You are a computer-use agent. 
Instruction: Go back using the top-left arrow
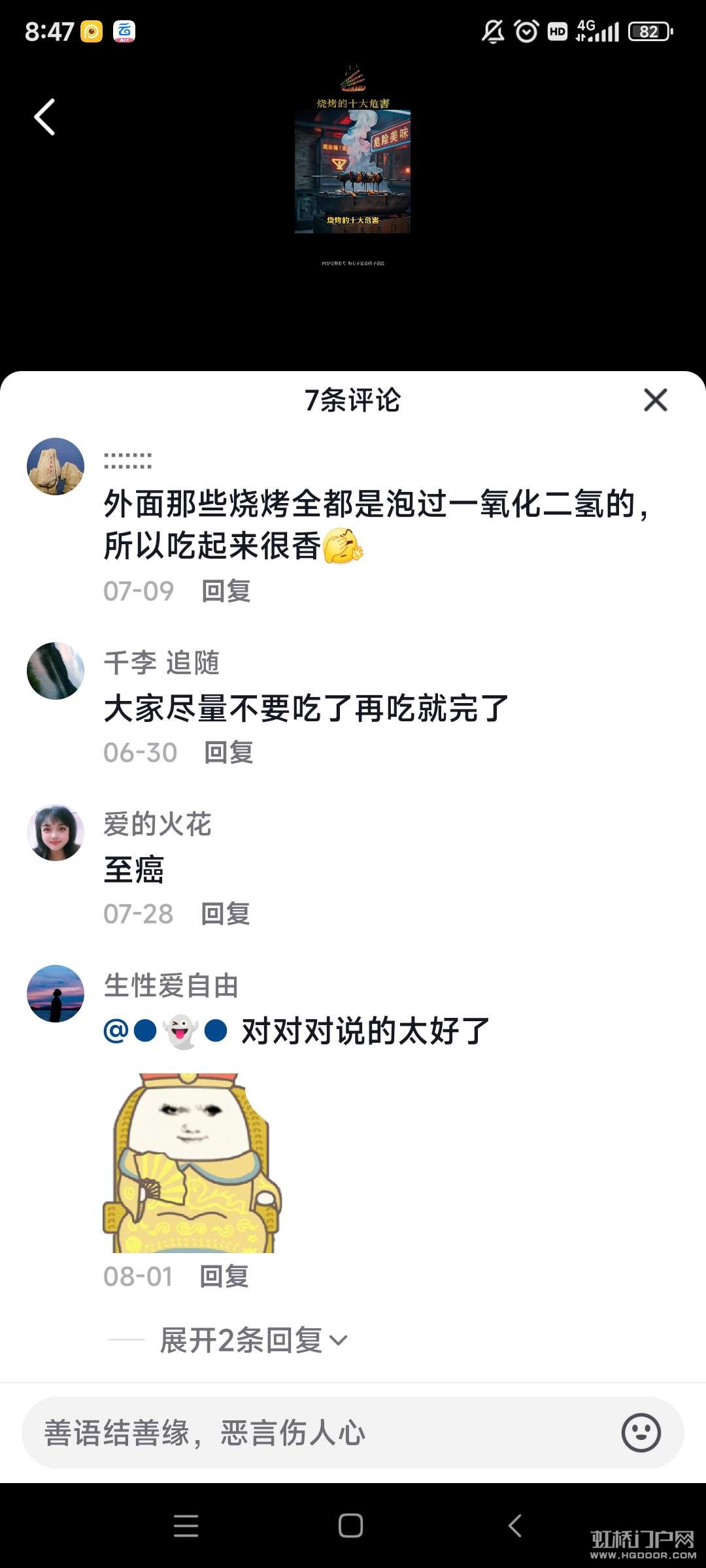pyautogui.click(x=44, y=118)
